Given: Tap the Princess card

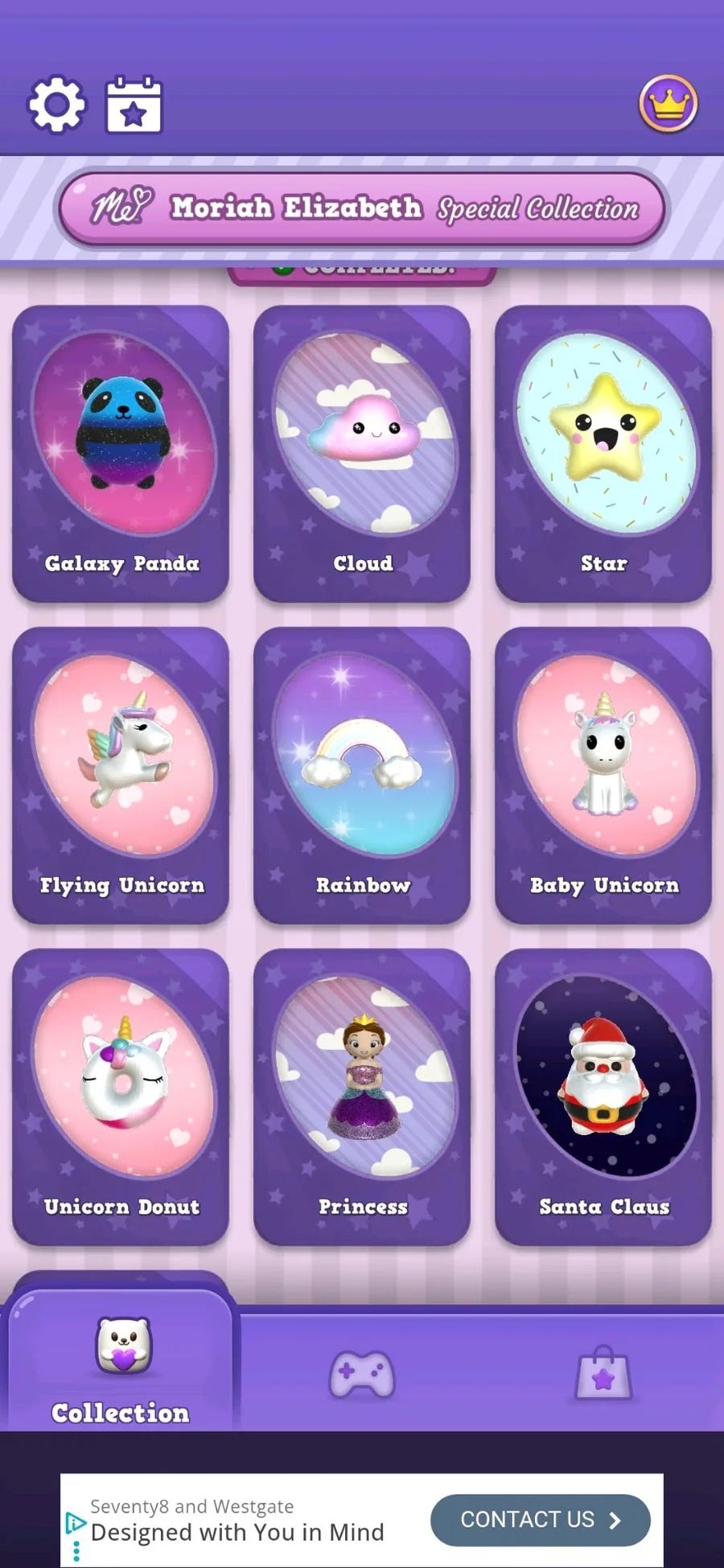Looking at the screenshot, I should tap(362, 1097).
